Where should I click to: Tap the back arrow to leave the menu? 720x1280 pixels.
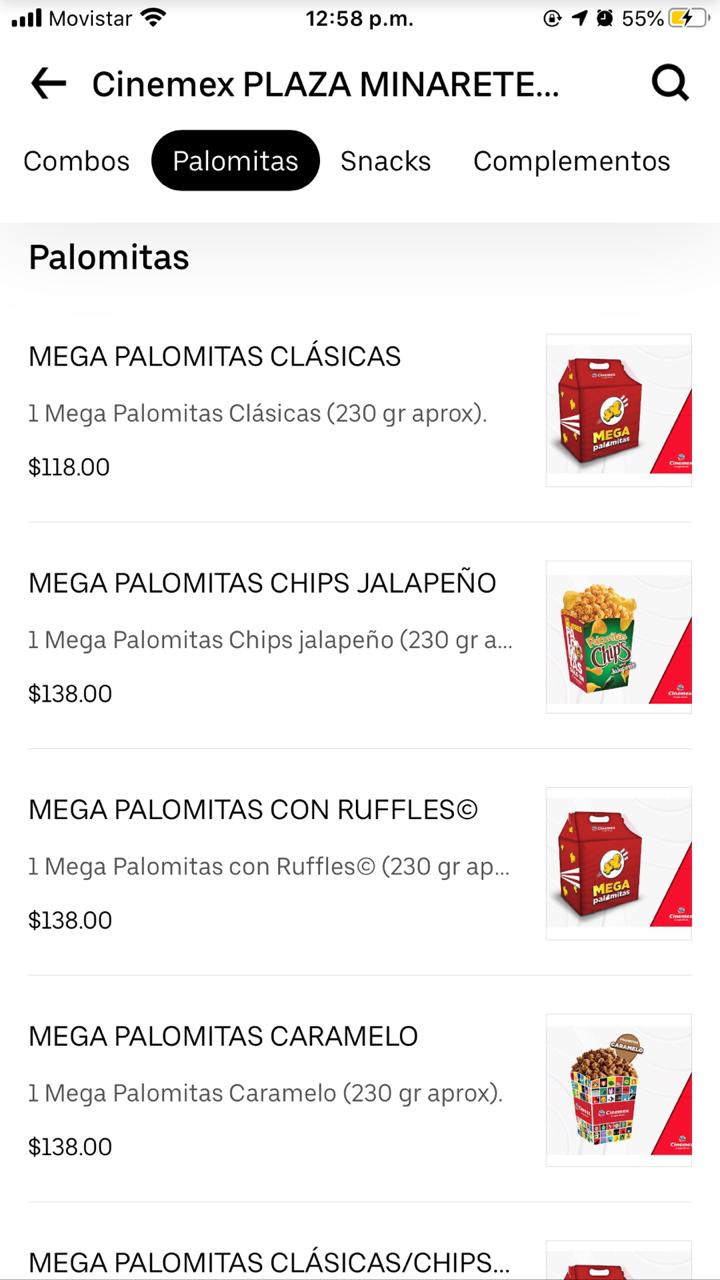(x=47, y=84)
